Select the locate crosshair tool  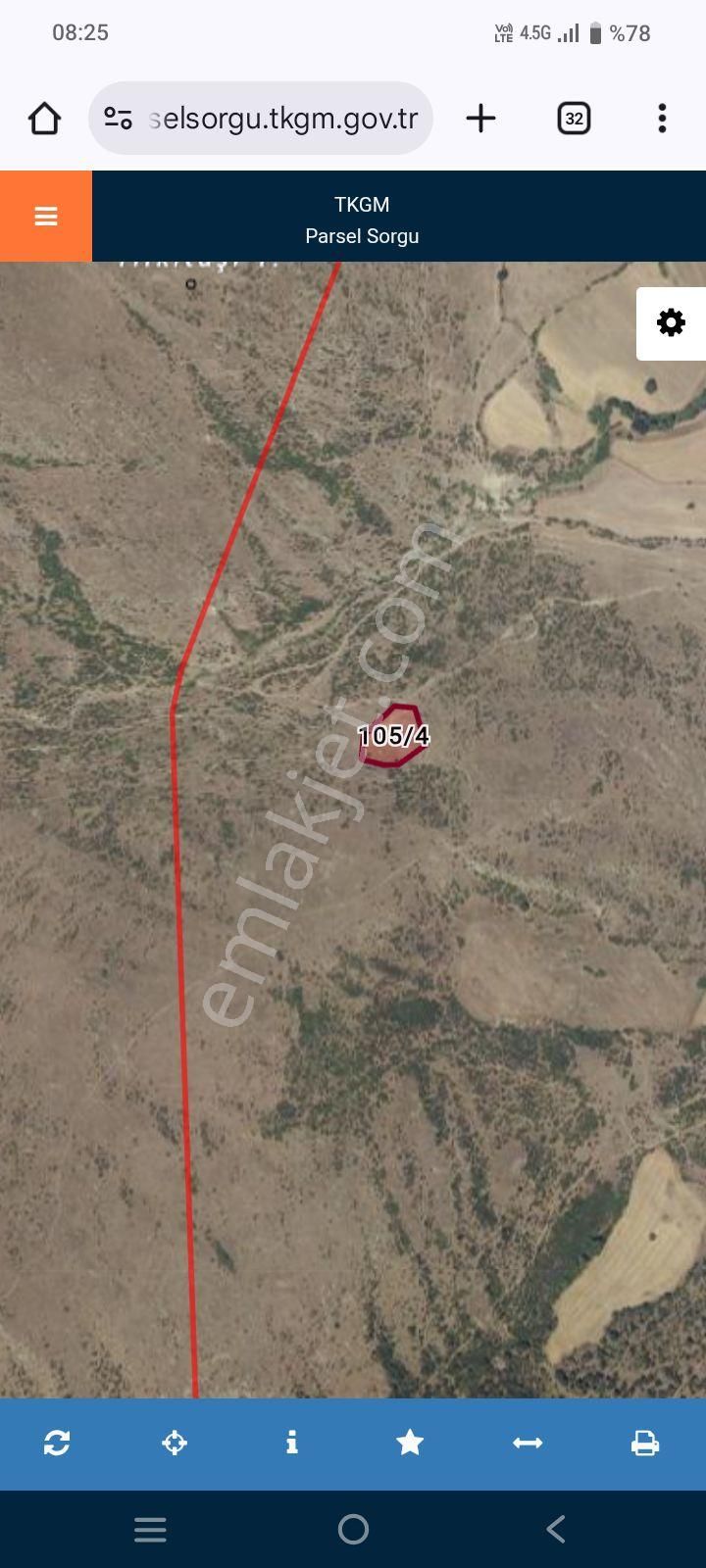[x=175, y=1443]
